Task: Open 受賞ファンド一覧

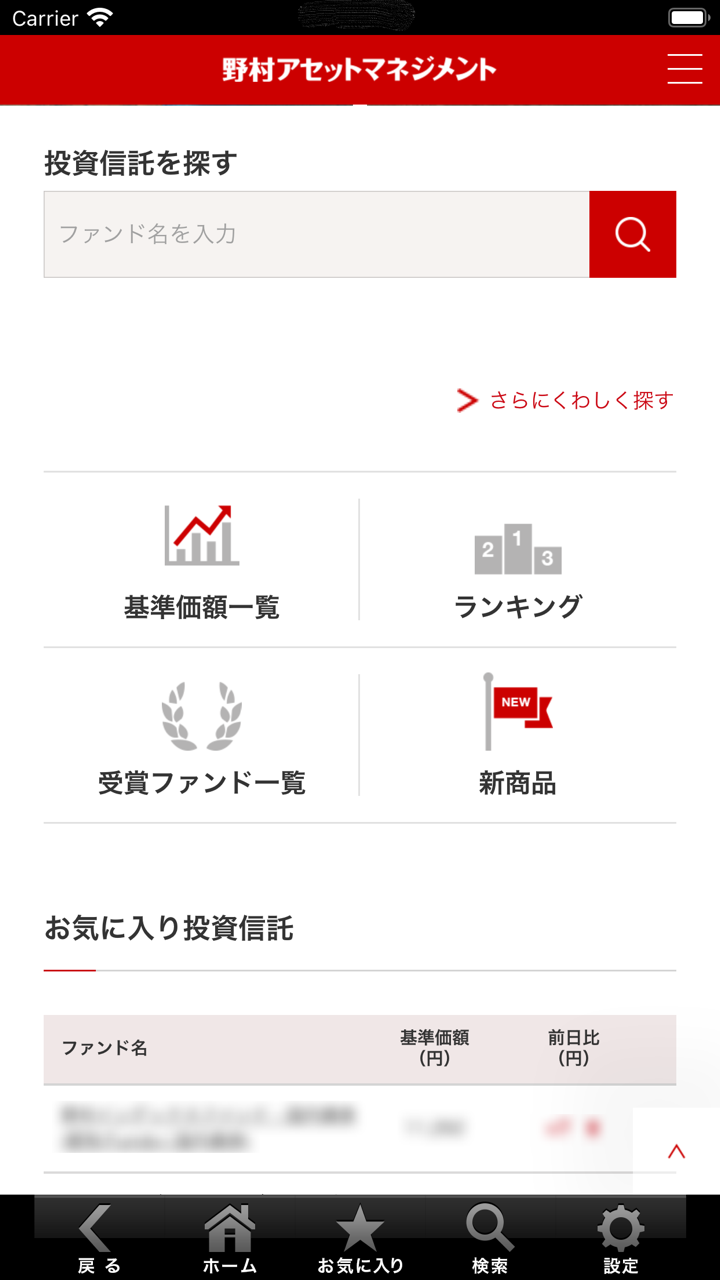Action: point(202,737)
